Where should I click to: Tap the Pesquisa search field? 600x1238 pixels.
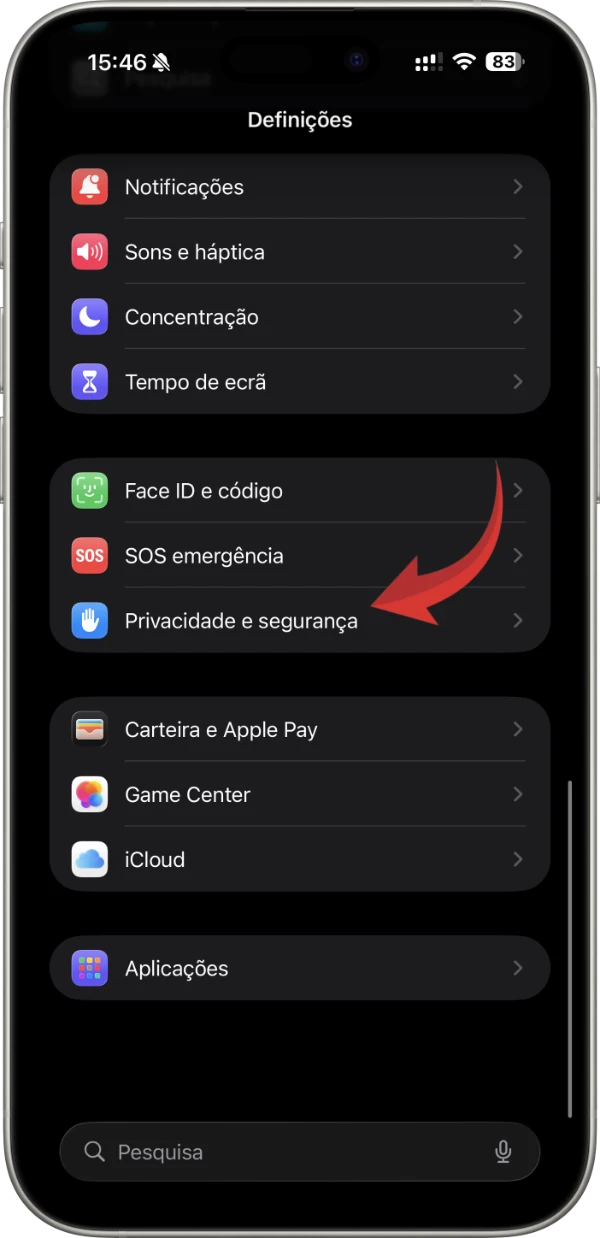[x=280, y=1152]
